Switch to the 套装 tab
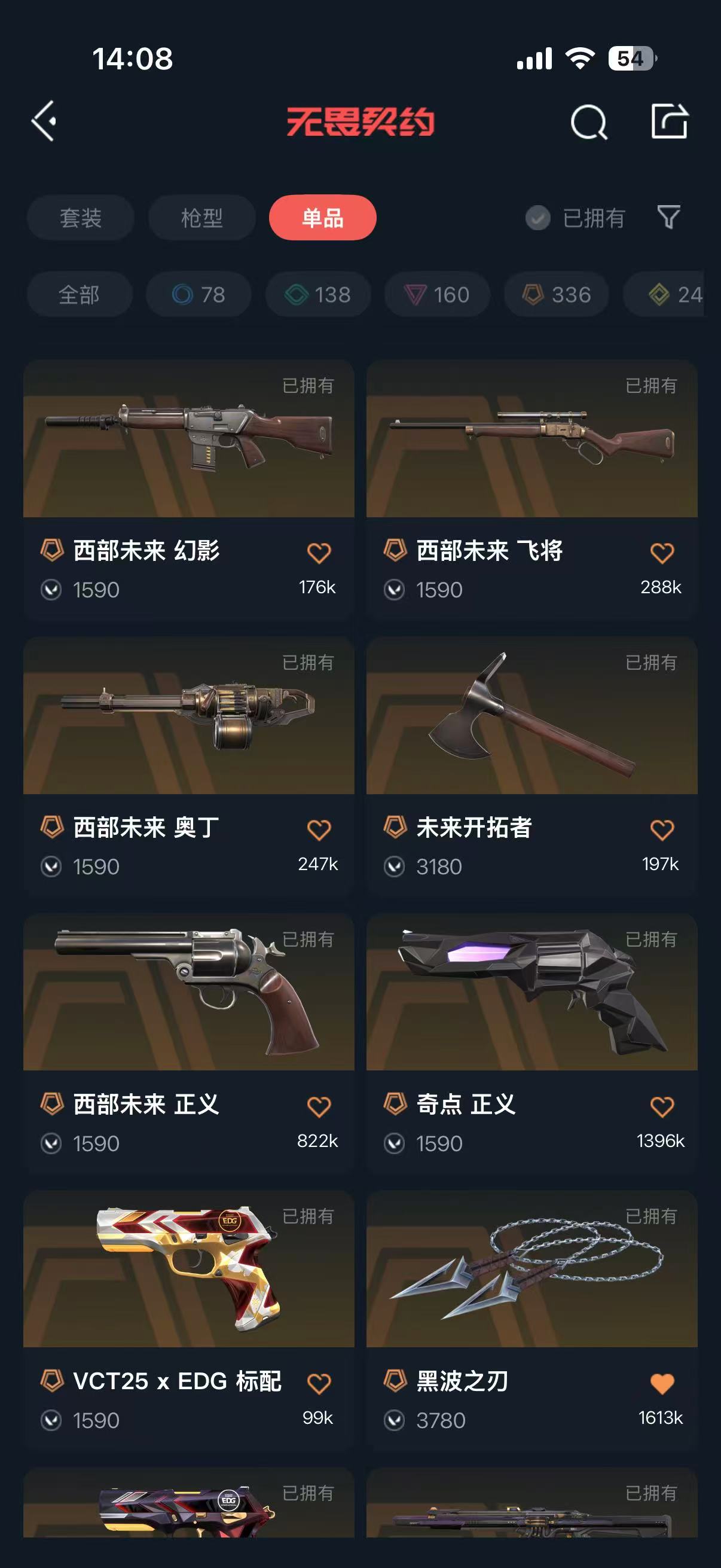The image size is (721, 1568). [x=80, y=218]
